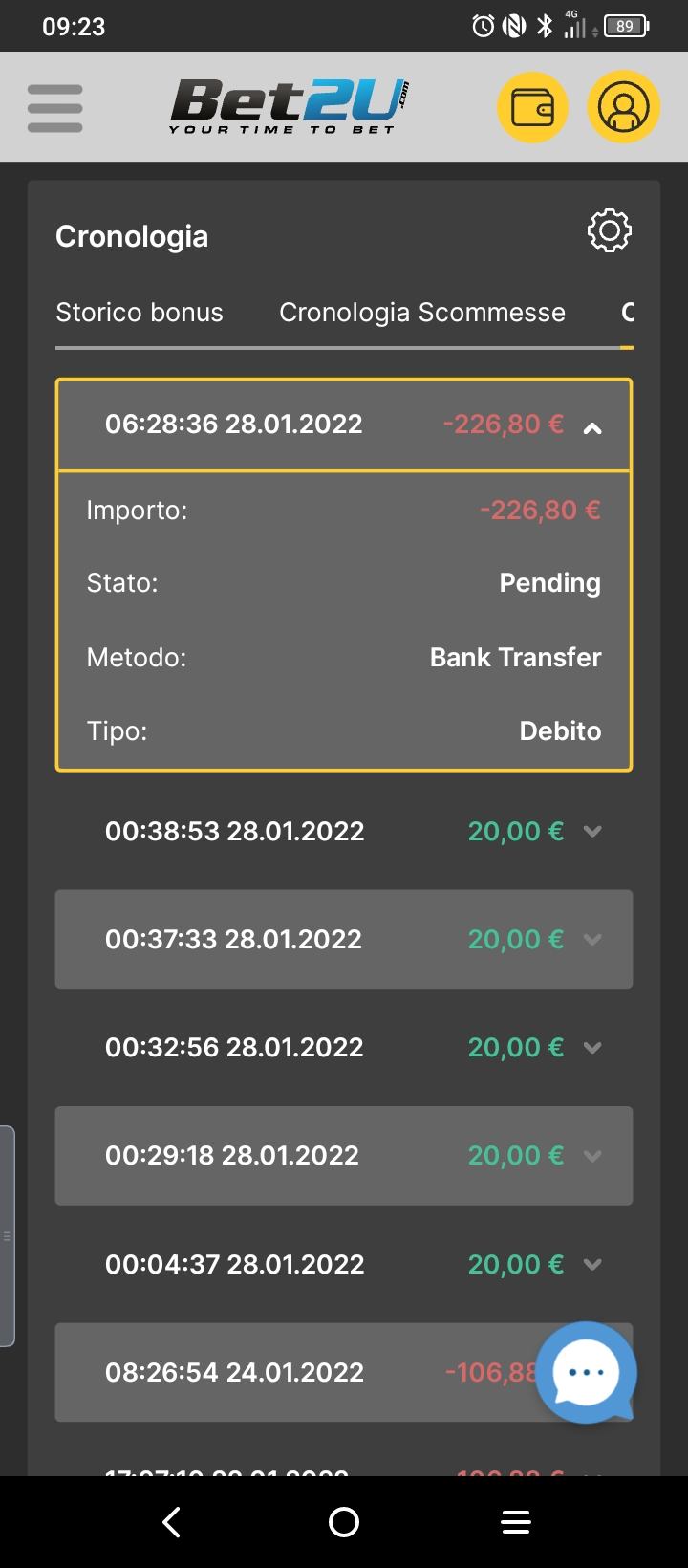Collapse the 06:28:36 28.01.2022 transaction
Image resolution: width=688 pixels, height=1568 pixels.
(x=592, y=427)
